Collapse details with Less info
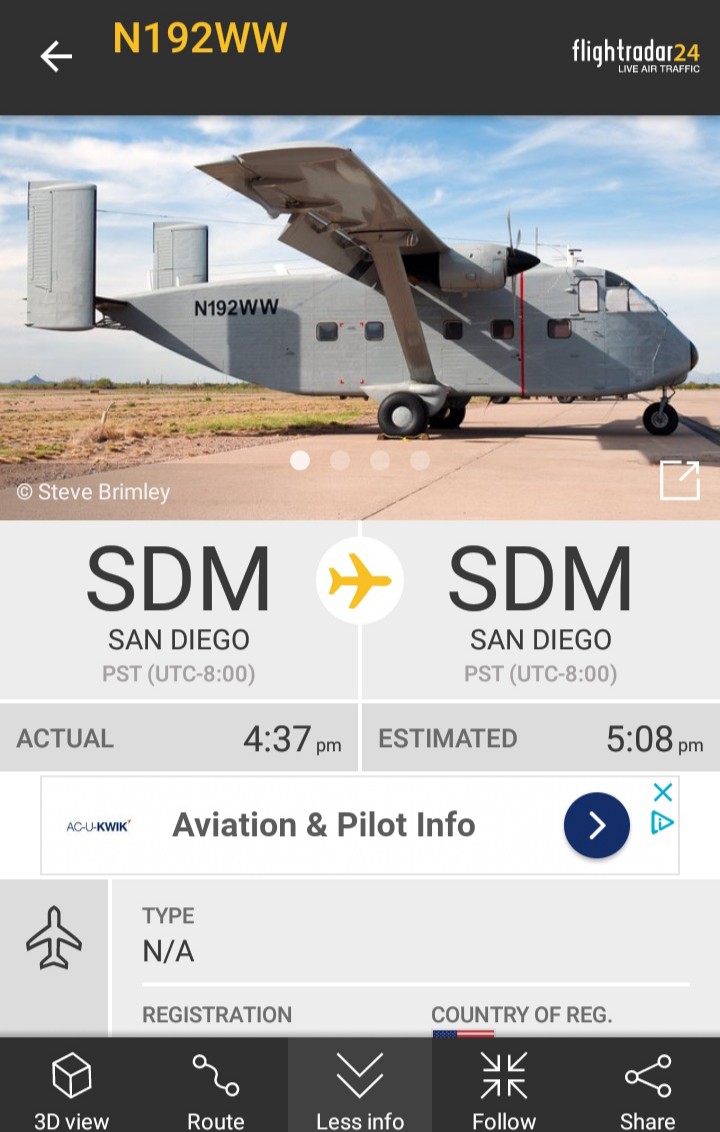The image size is (720, 1132). point(360,1090)
